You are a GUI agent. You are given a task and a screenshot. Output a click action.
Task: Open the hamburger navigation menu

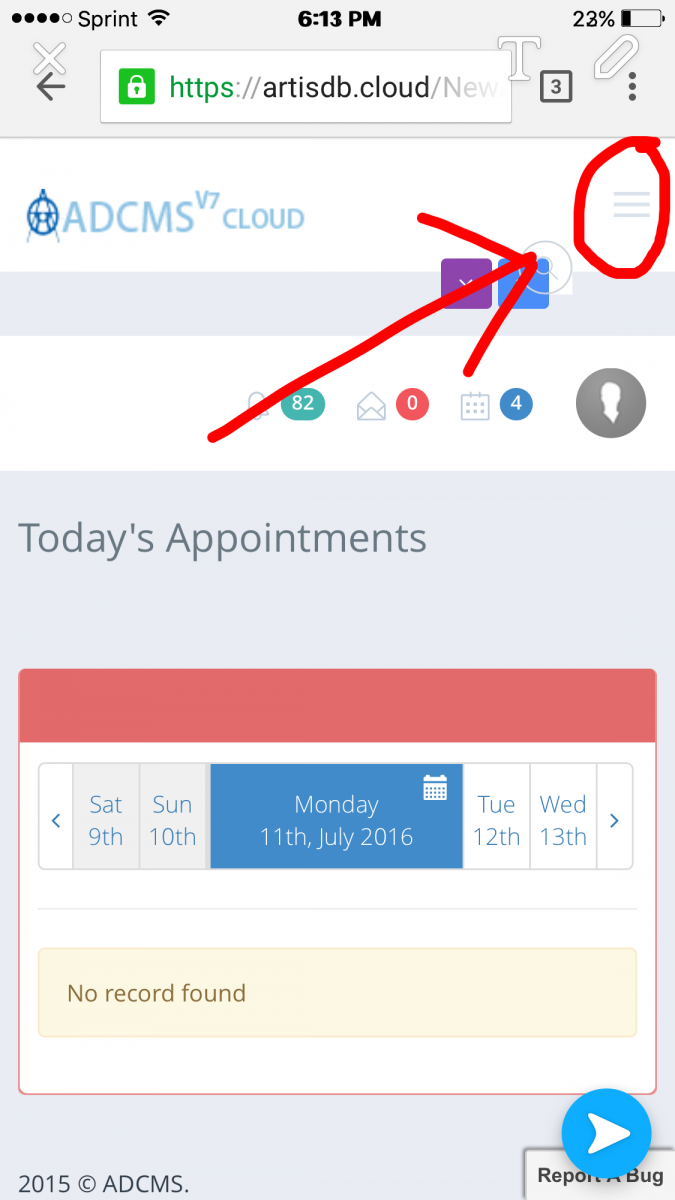pyautogui.click(x=631, y=204)
